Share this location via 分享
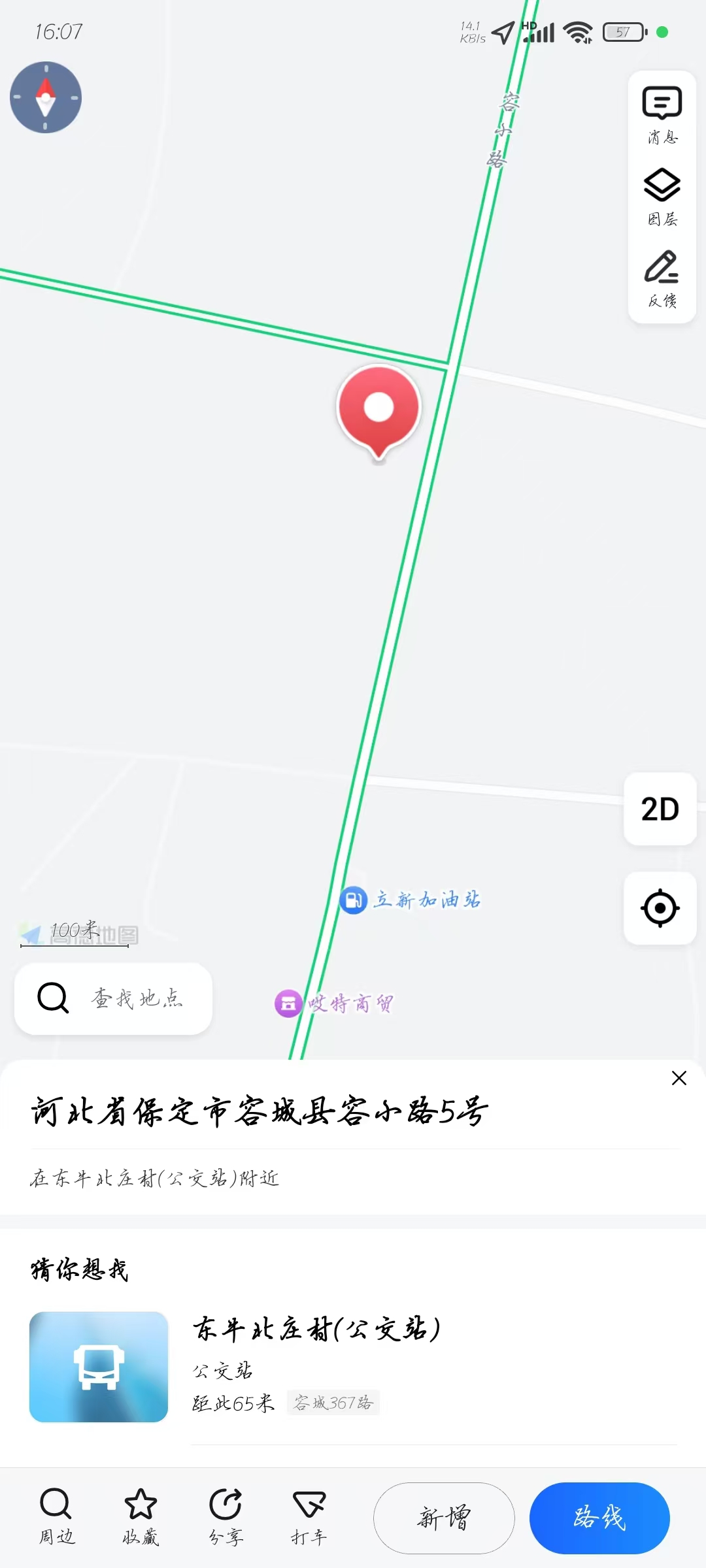706x1568 pixels. [x=226, y=1517]
